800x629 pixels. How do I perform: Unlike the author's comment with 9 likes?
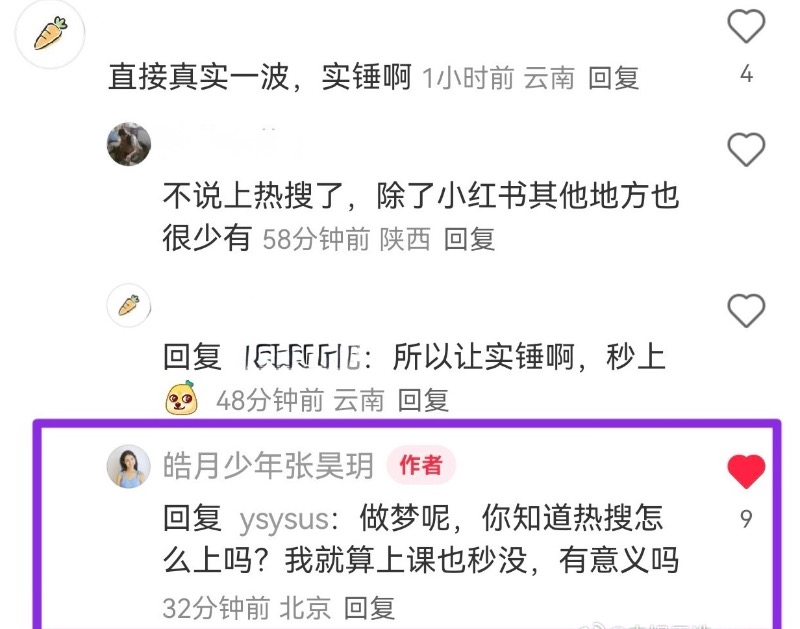coord(745,471)
